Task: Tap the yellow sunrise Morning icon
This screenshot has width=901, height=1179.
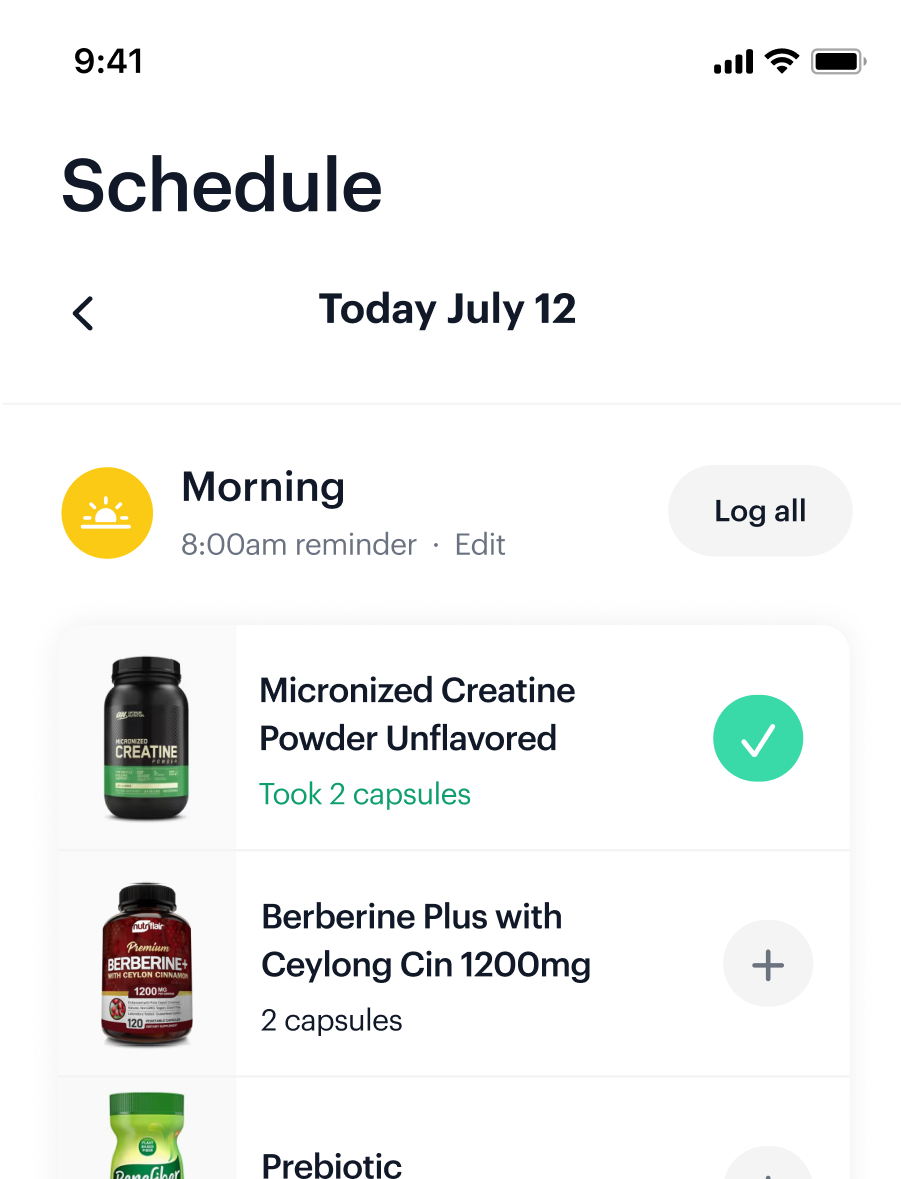Action: click(107, 512)
